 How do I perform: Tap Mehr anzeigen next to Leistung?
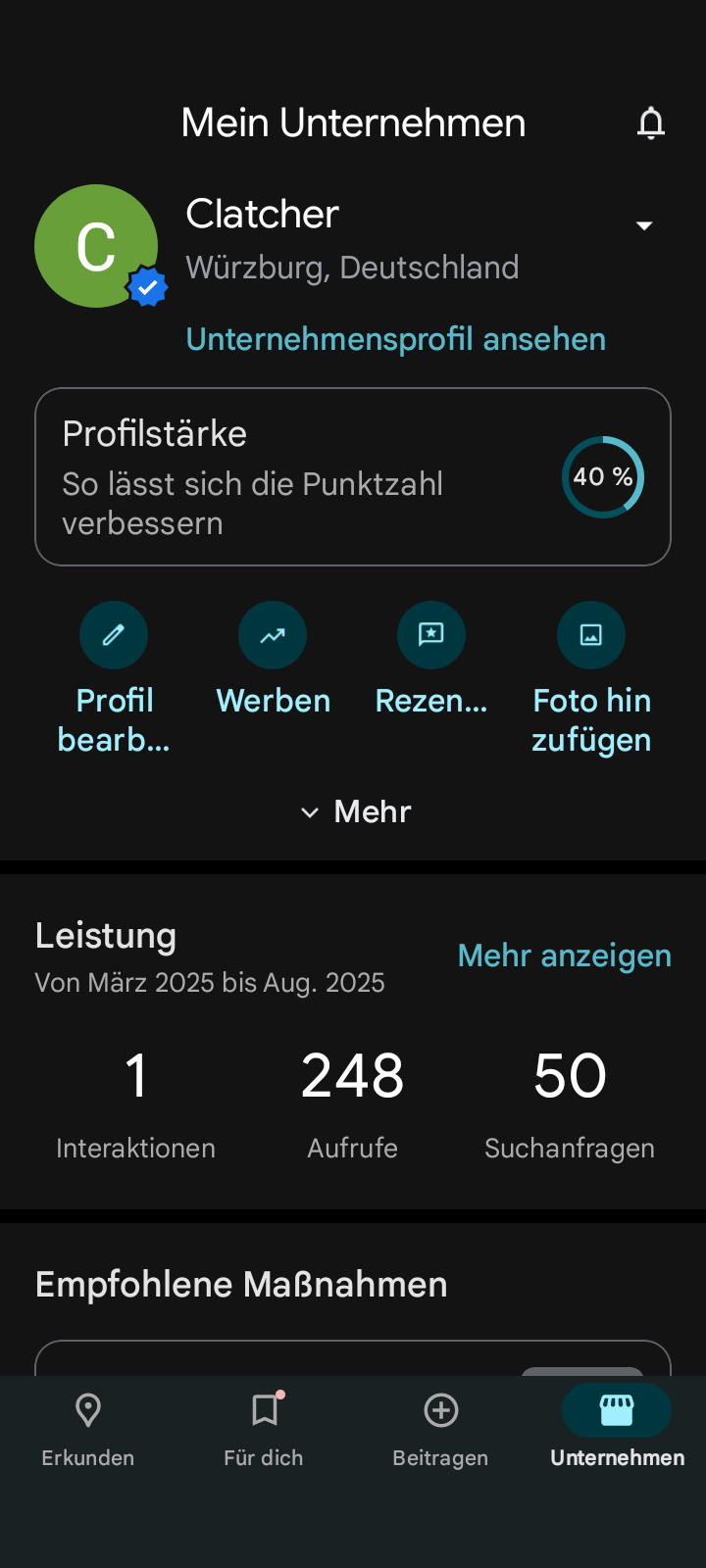565,955
